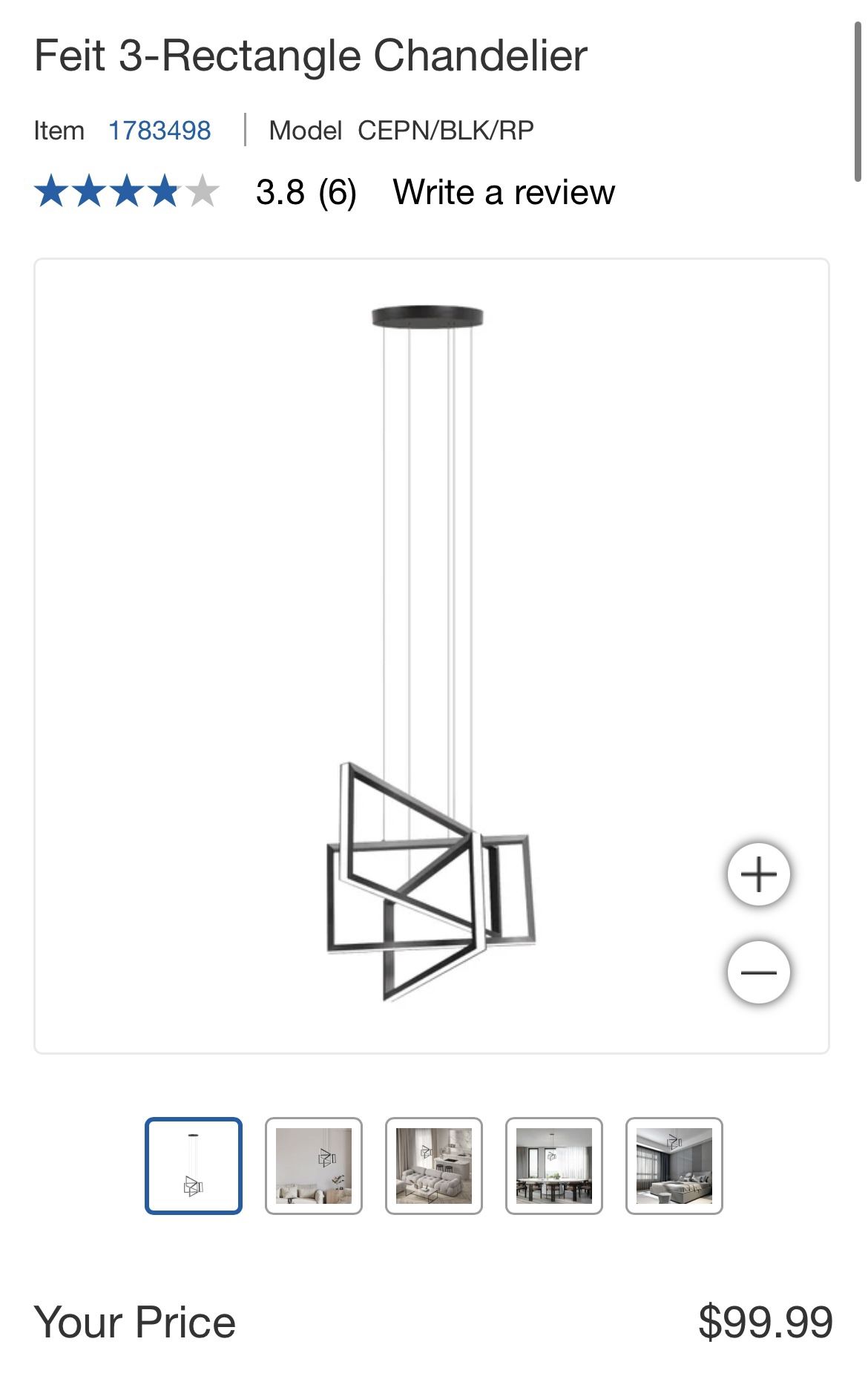
Task: Zoom in on the chandelier image
Action: (x=758, y=874)
